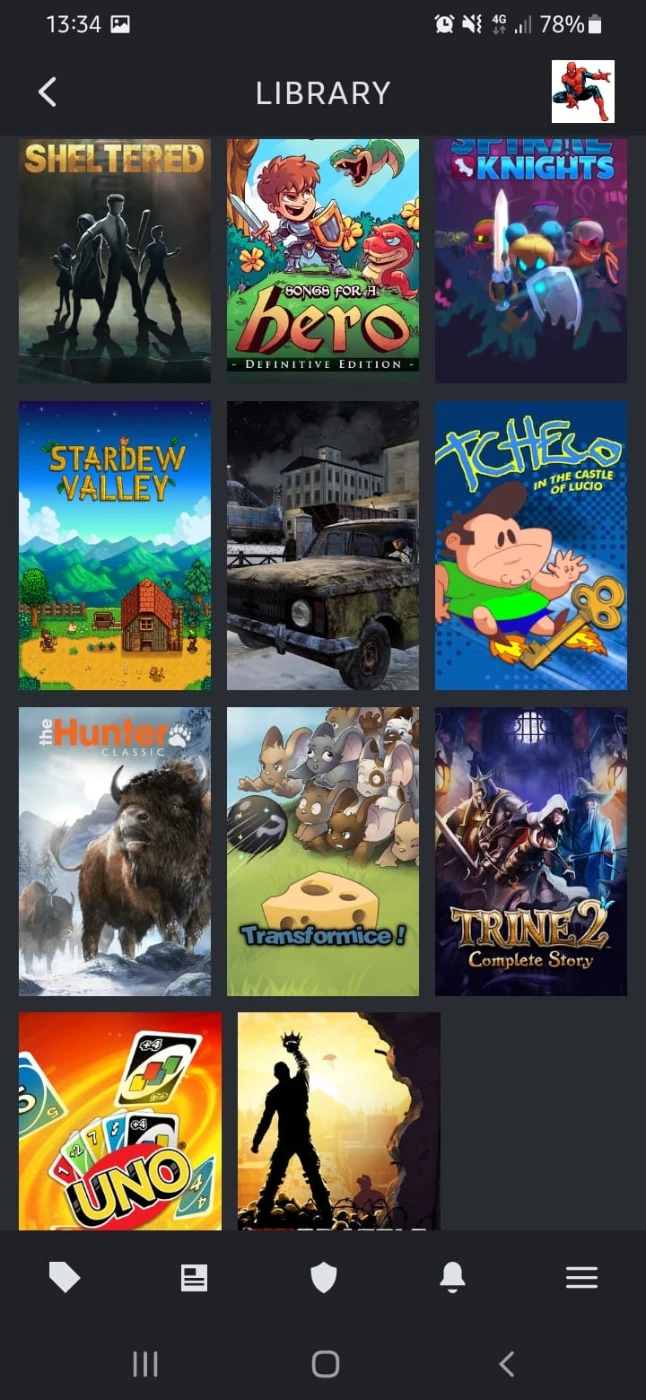Open the game with the rusty car cover
Image resolution: width=646 pixels, height=1400 pixels.
[323, 546]
